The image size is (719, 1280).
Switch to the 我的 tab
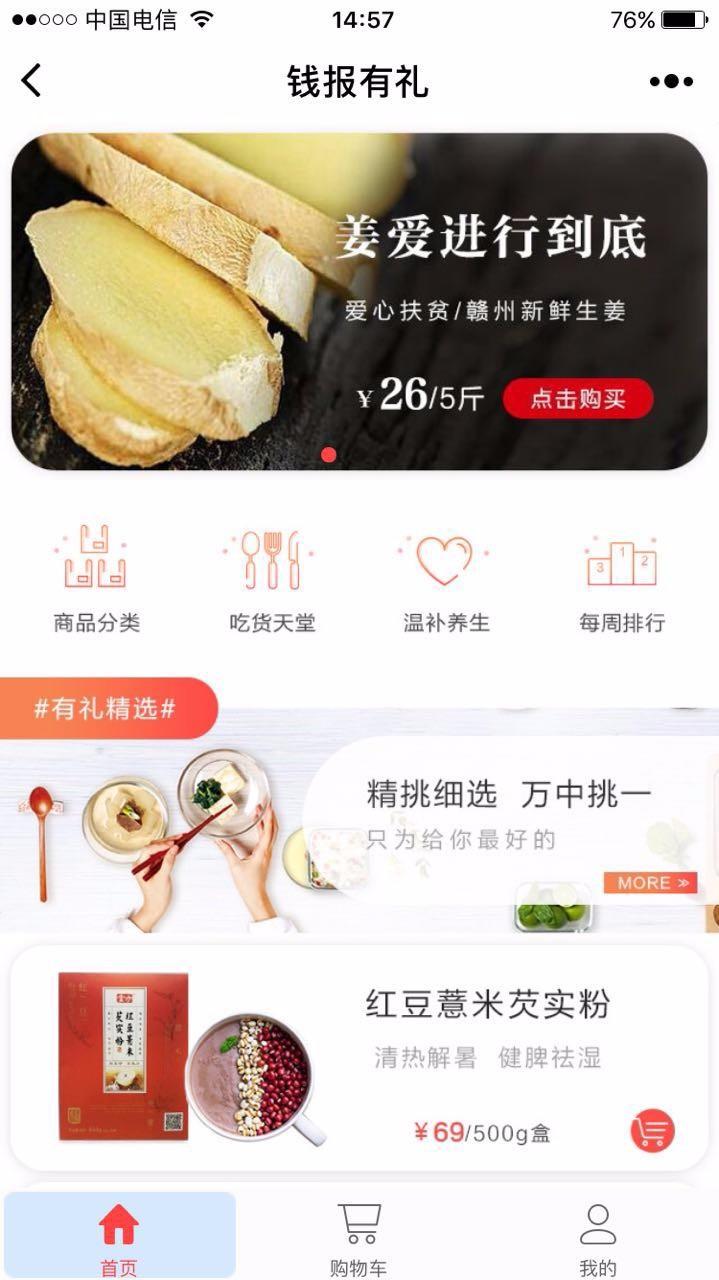pyautogui.click(x=597, y=1238)
